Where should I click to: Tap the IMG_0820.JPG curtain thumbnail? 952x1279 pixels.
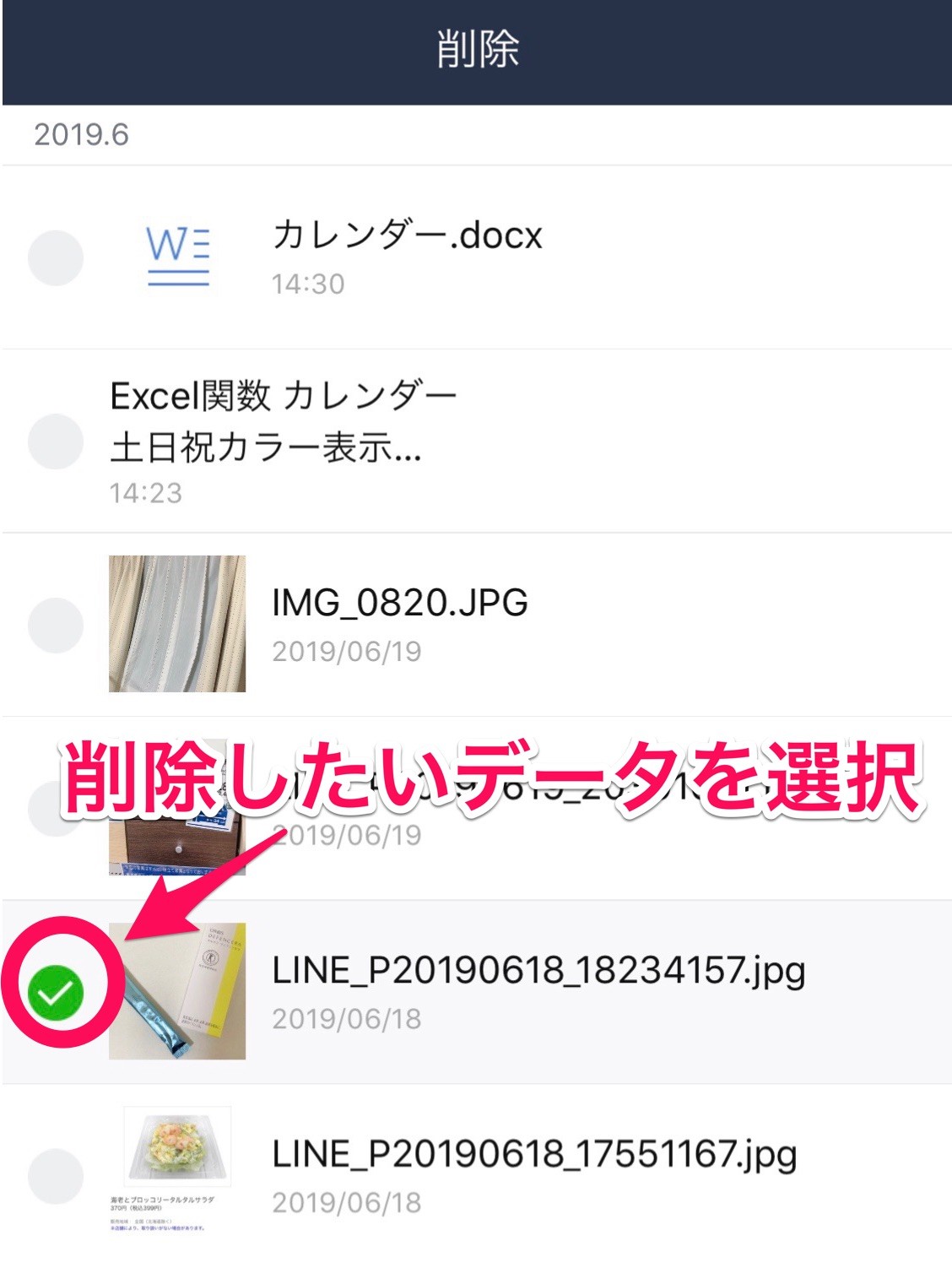(177, 624)
